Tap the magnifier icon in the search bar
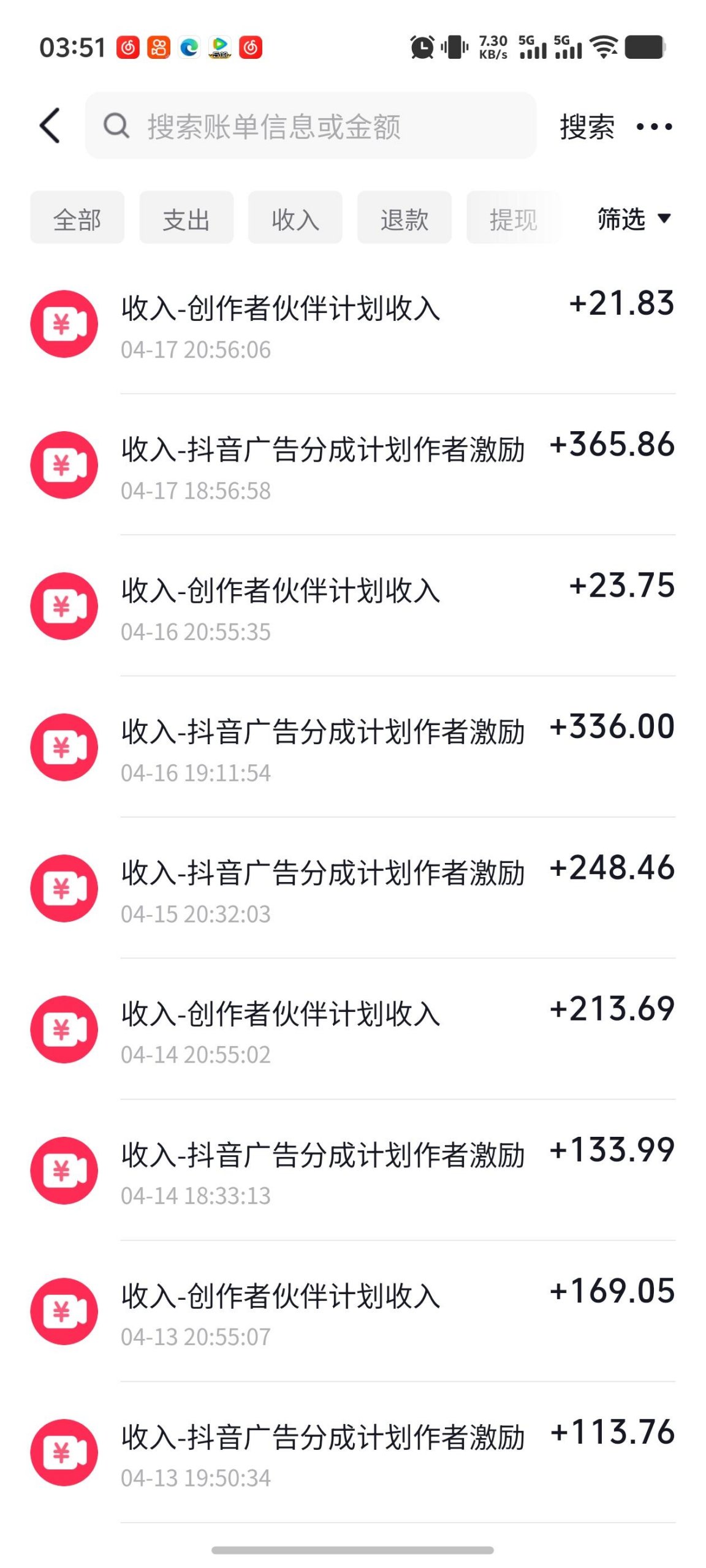The height and width of the screenshot is (1568, 706). [x=118, y=127]
